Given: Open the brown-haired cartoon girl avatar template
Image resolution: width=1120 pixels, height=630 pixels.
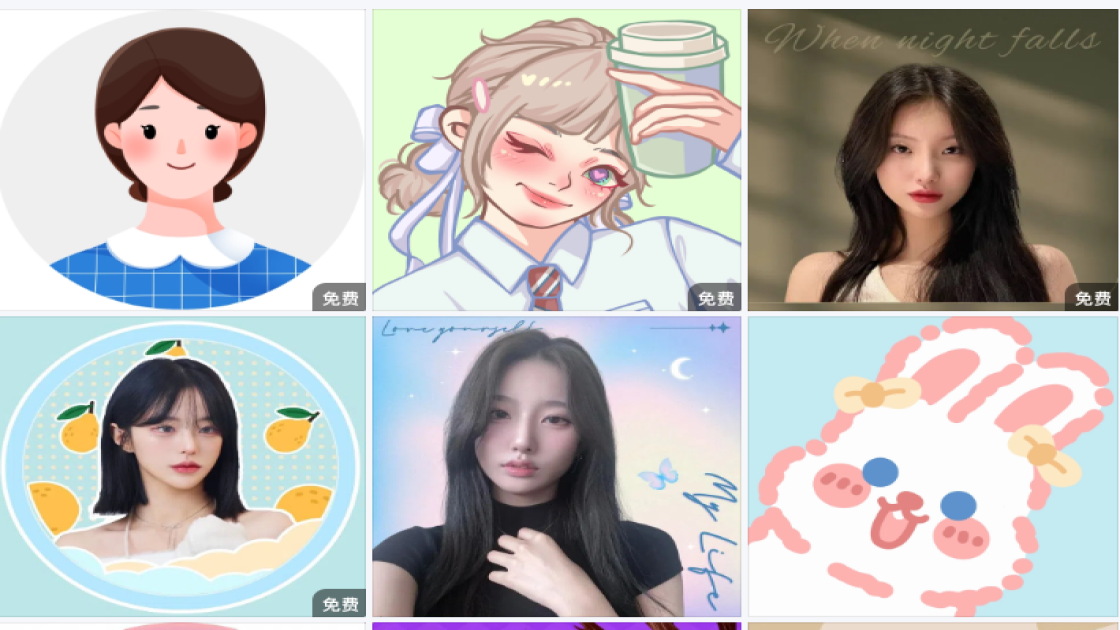Looking at the screenshot, I should coord(182,160).
